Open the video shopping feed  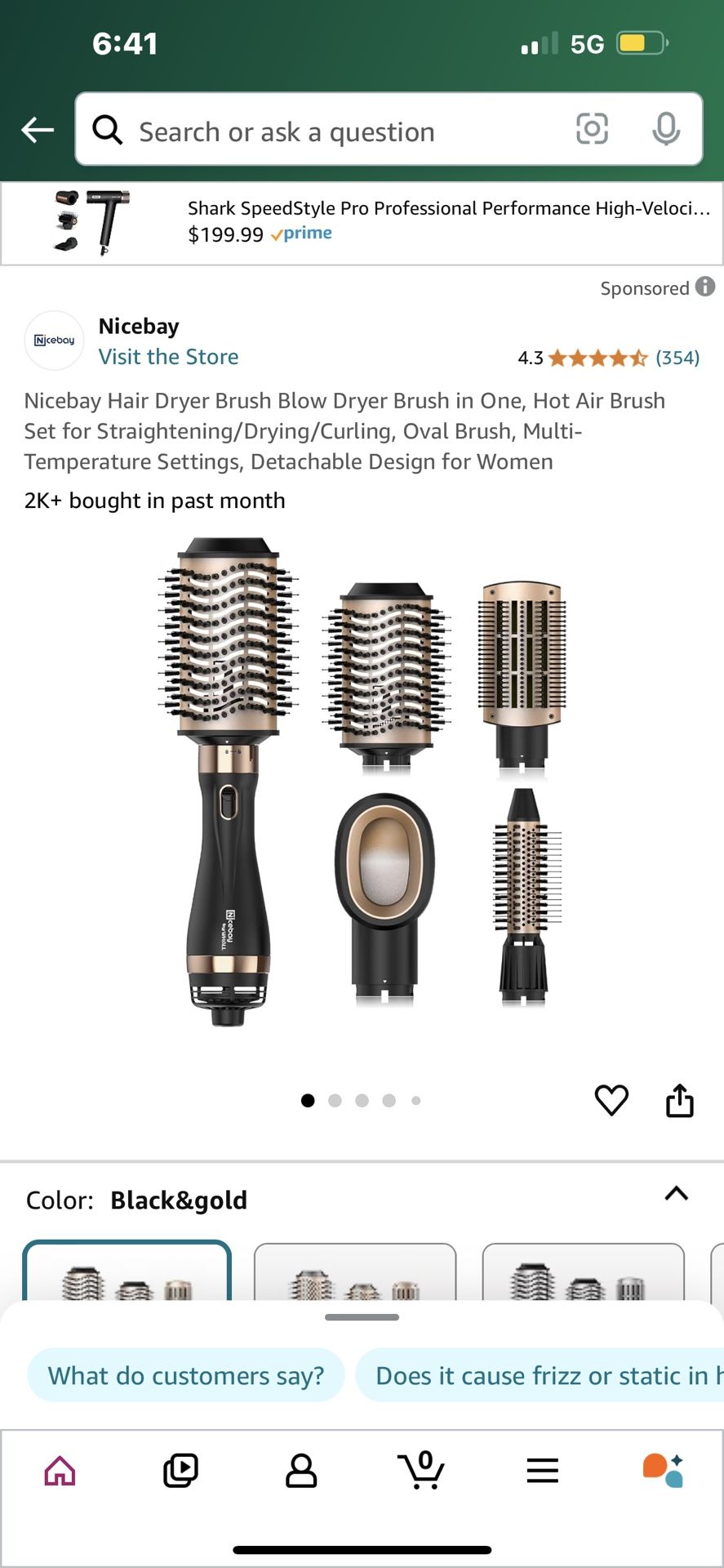pos(180,1470)
